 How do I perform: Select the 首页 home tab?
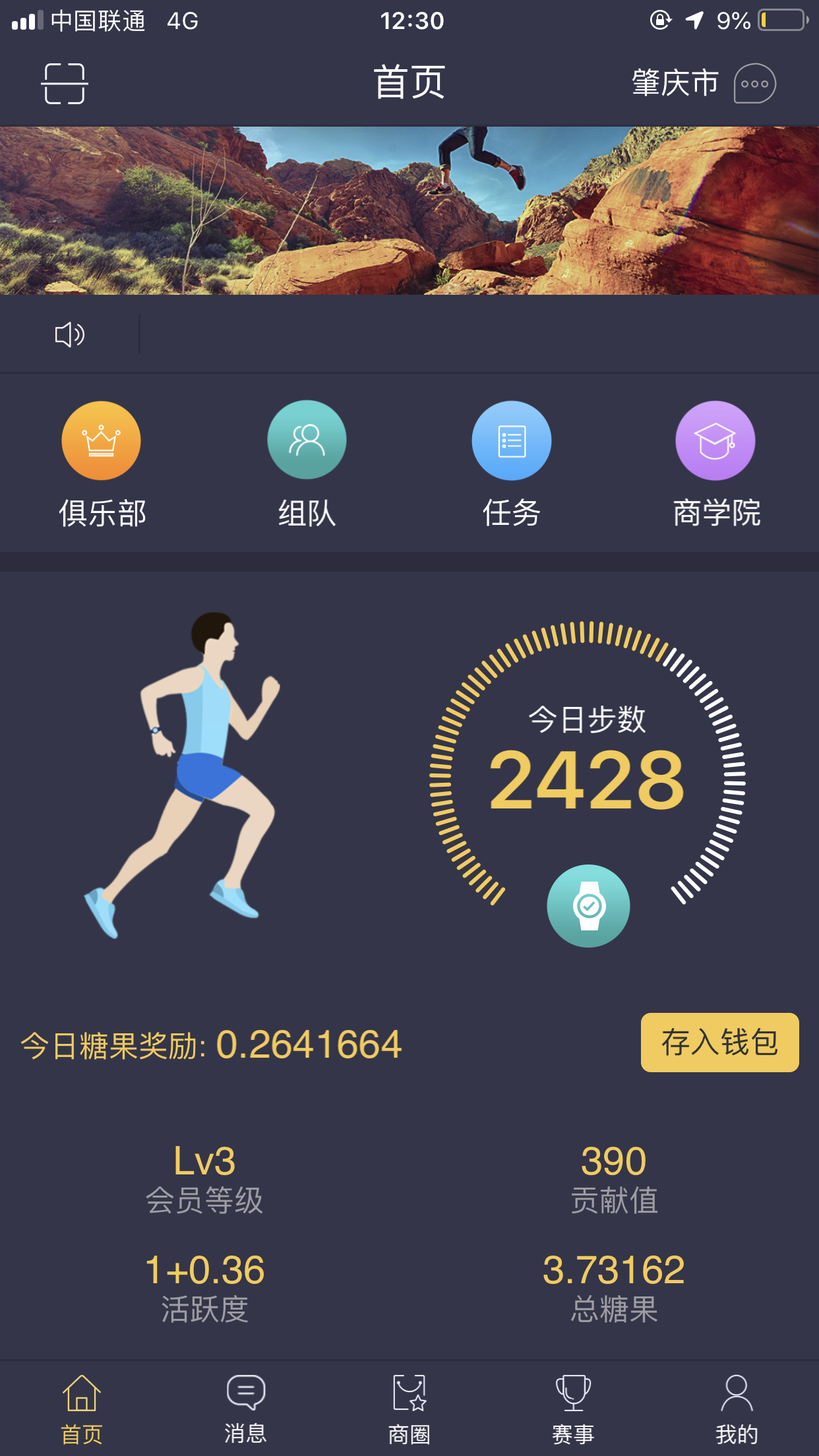(82, 1405)
